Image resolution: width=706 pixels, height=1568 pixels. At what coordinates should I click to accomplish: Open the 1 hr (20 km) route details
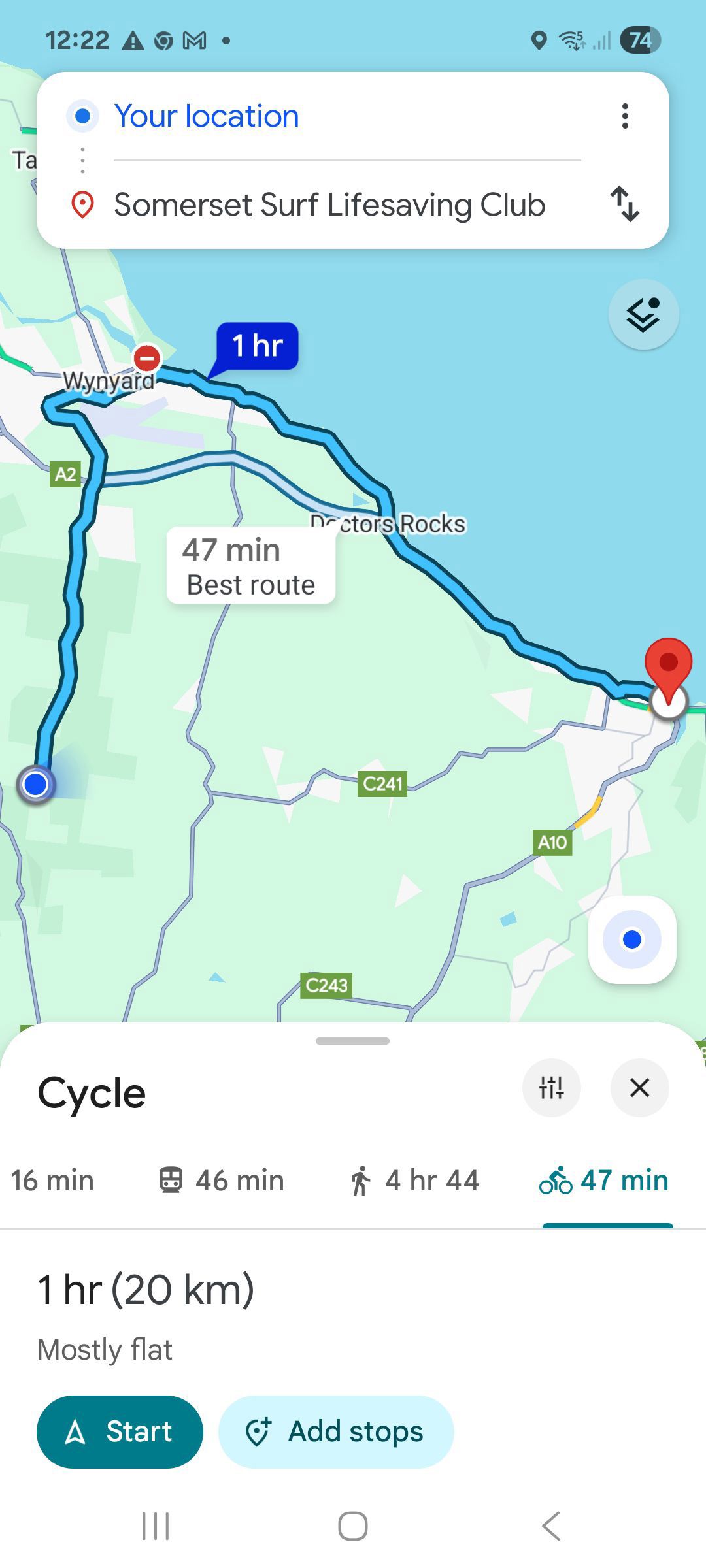[146, 1290]
